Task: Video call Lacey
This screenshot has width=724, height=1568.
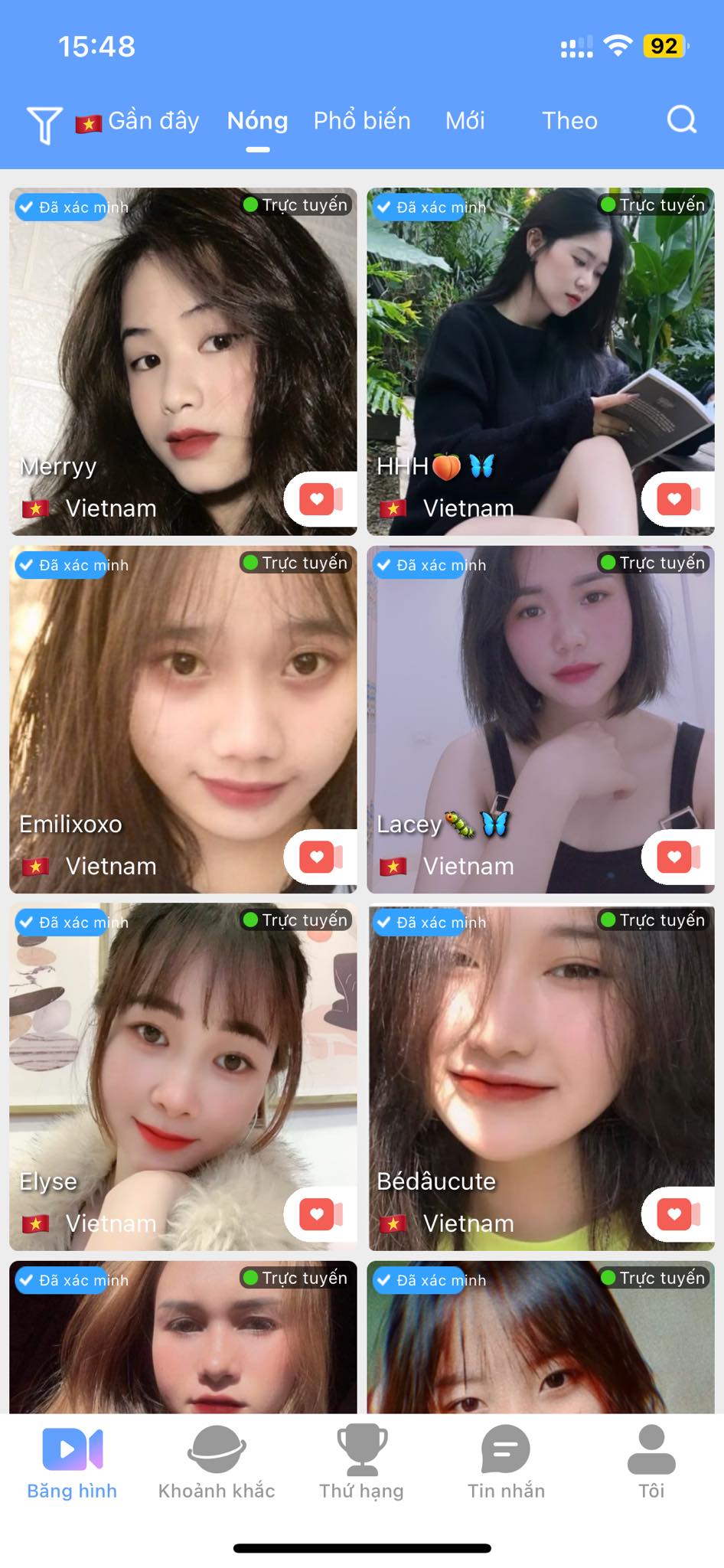Action: 678,857
